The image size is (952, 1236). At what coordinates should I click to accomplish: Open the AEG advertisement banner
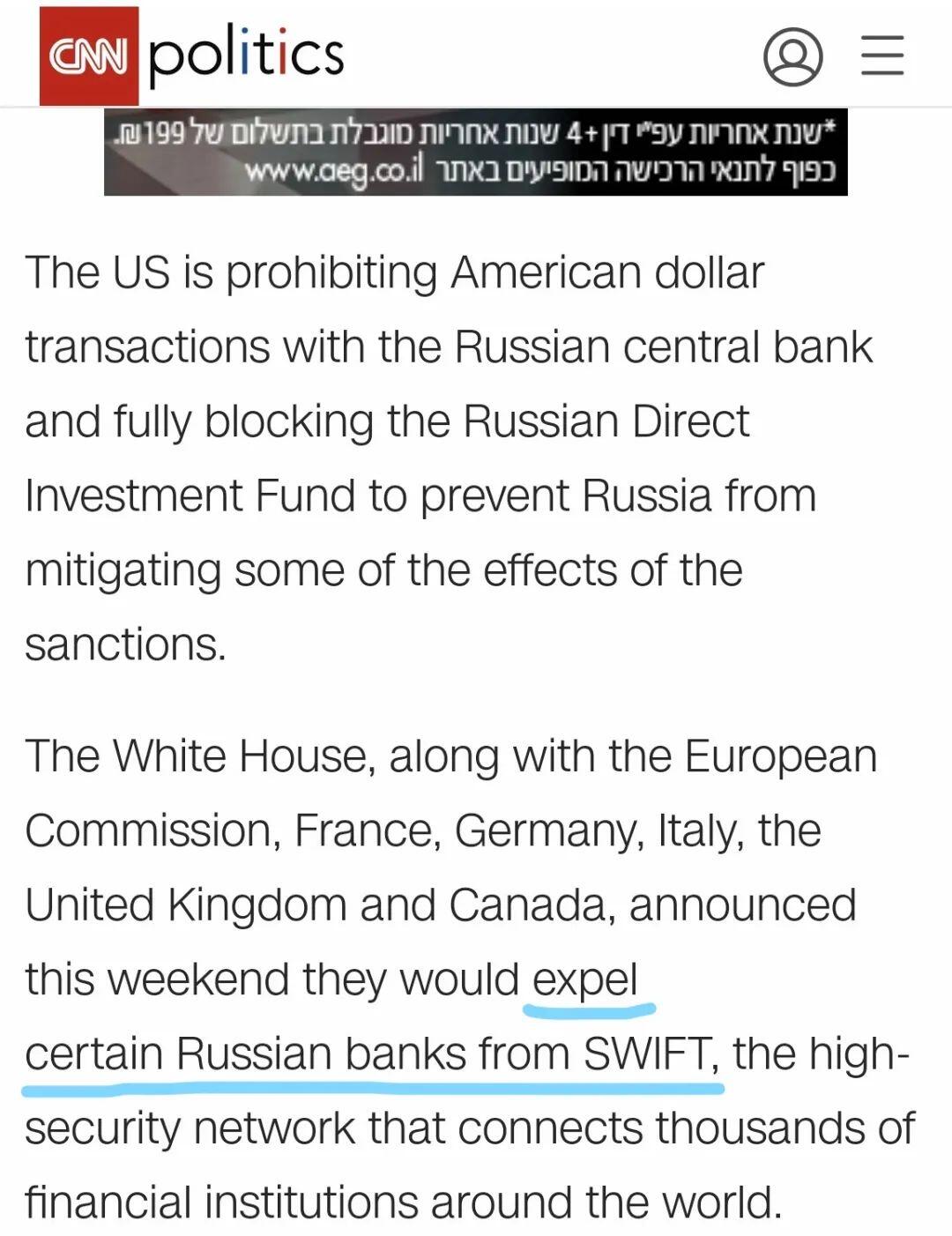pyautogui.click(x=475, y=152)
